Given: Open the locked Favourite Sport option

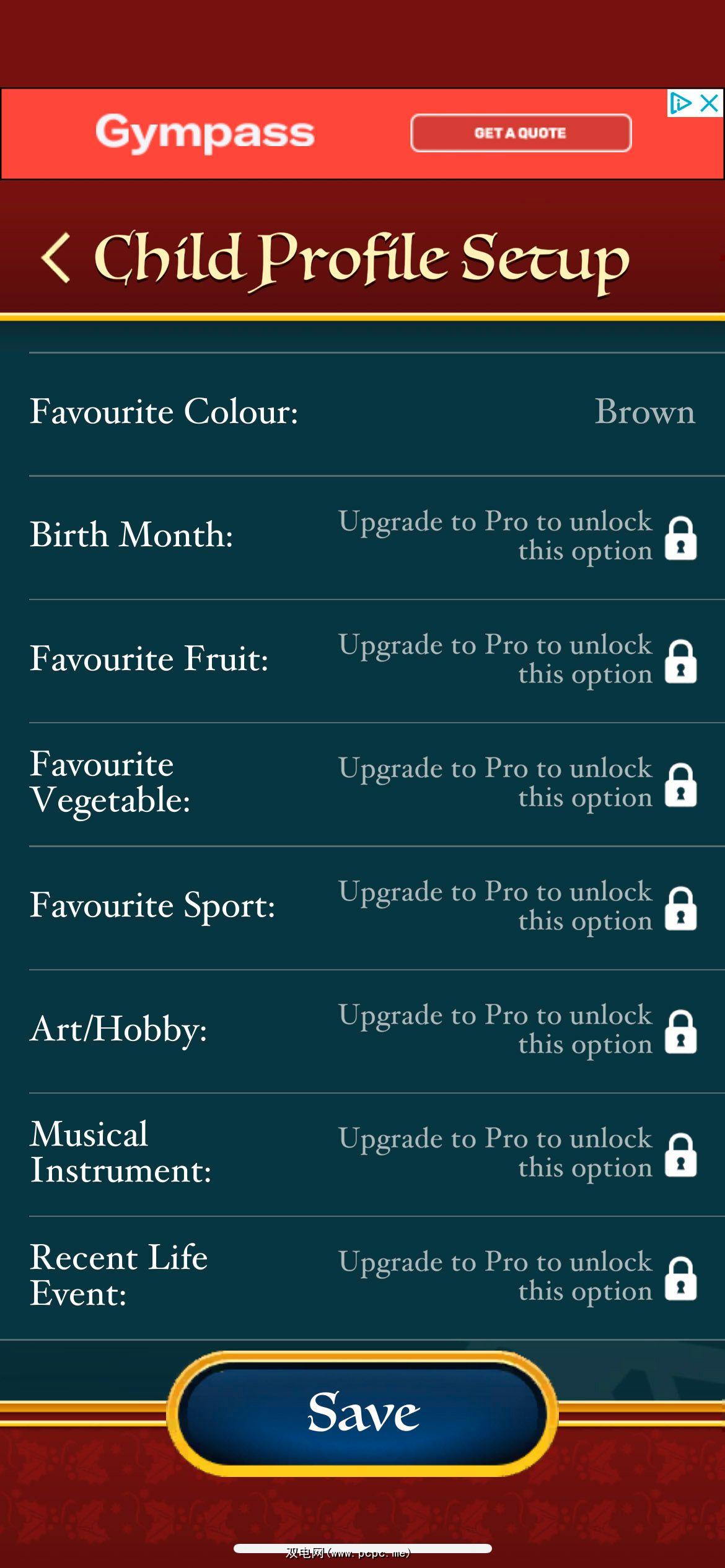Looking at the screenshot, I should coord(517,907).
